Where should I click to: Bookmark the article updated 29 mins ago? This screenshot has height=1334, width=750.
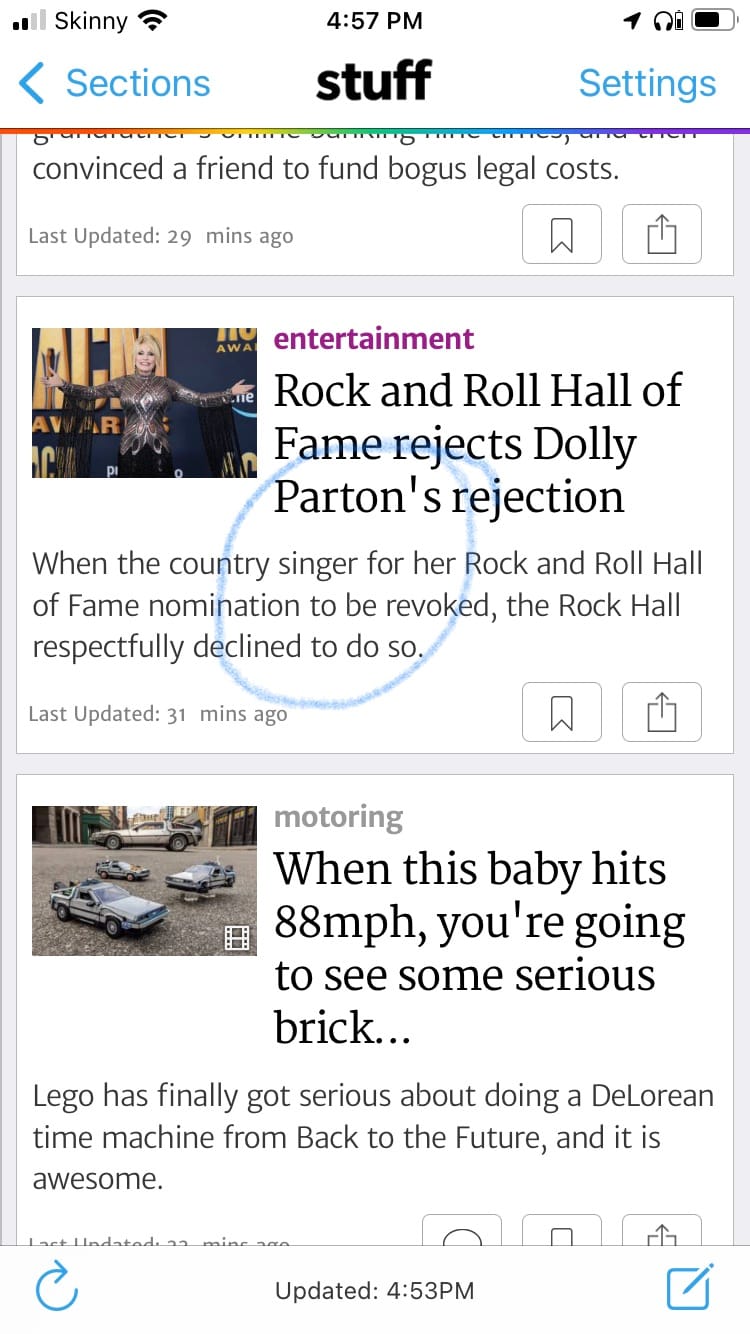[562, 234]
